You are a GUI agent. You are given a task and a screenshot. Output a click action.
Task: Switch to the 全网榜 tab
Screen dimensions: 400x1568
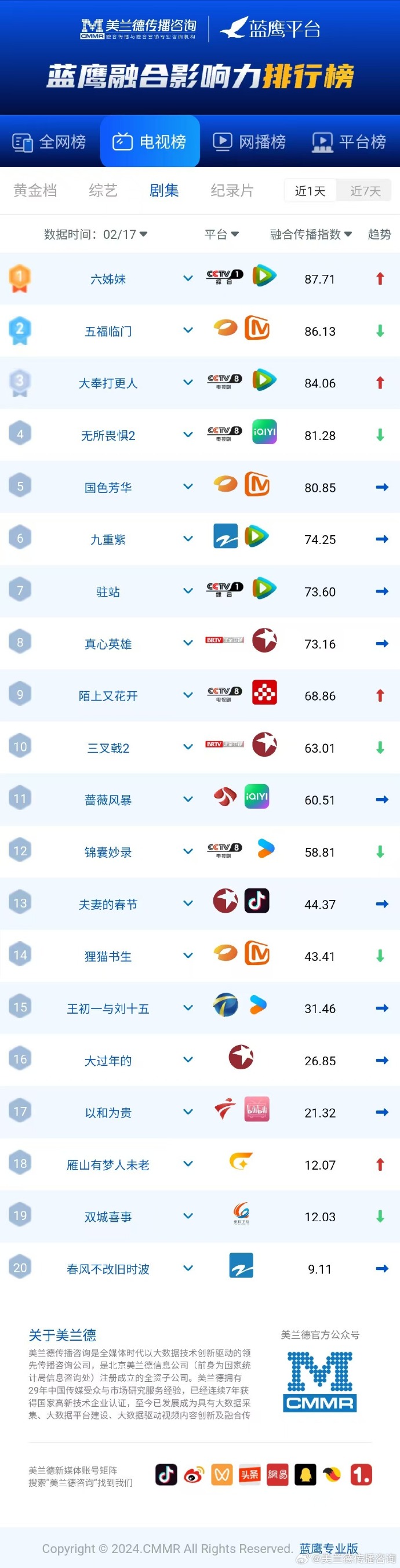tap(49, 142)
